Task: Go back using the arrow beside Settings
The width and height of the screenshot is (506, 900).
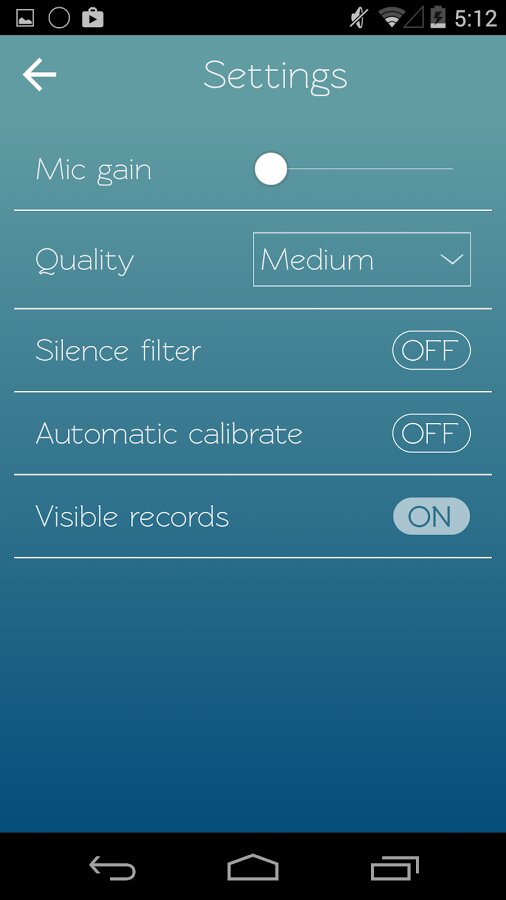Action: click(x=39, y=75)
